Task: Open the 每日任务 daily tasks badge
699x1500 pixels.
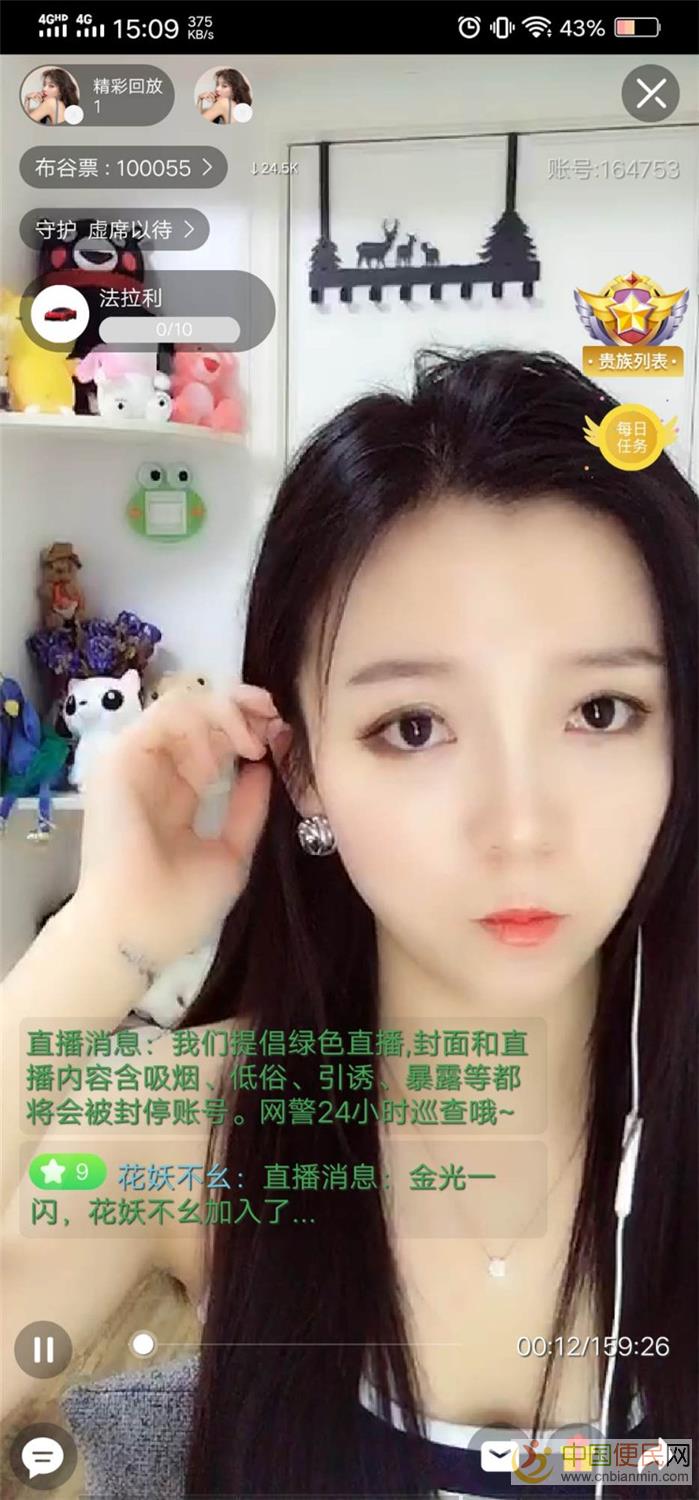Action: point(631,438)
